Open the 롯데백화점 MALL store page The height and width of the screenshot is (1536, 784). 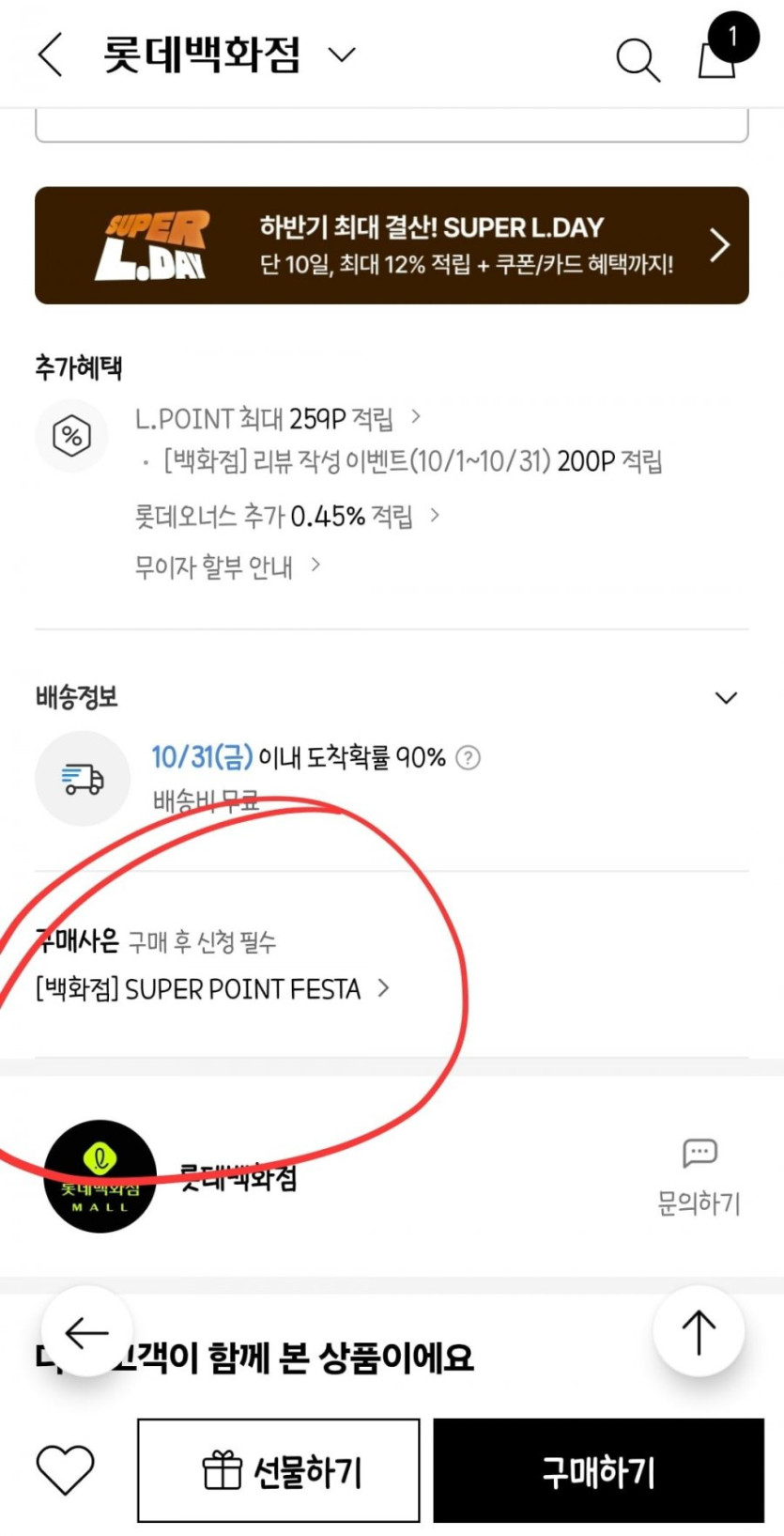(x=100, y=1176)
